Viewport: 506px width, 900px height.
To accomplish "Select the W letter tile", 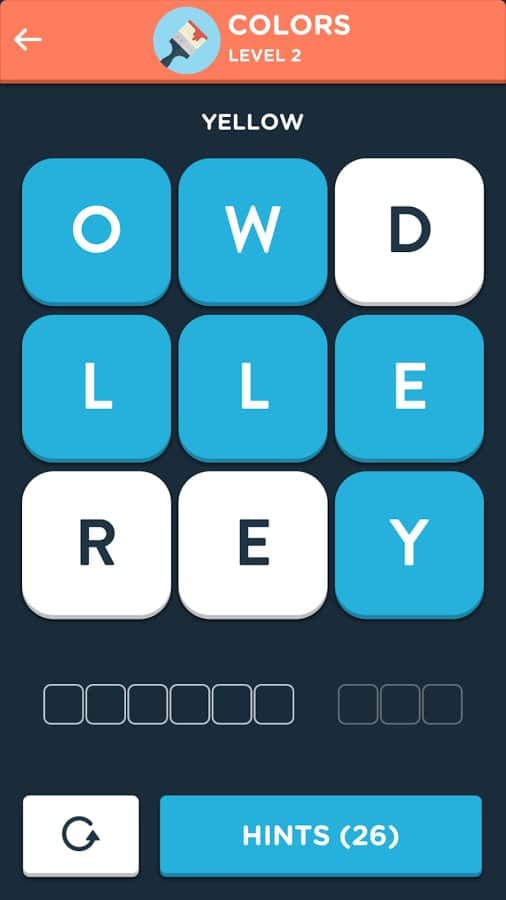I will tap(253, 231).
